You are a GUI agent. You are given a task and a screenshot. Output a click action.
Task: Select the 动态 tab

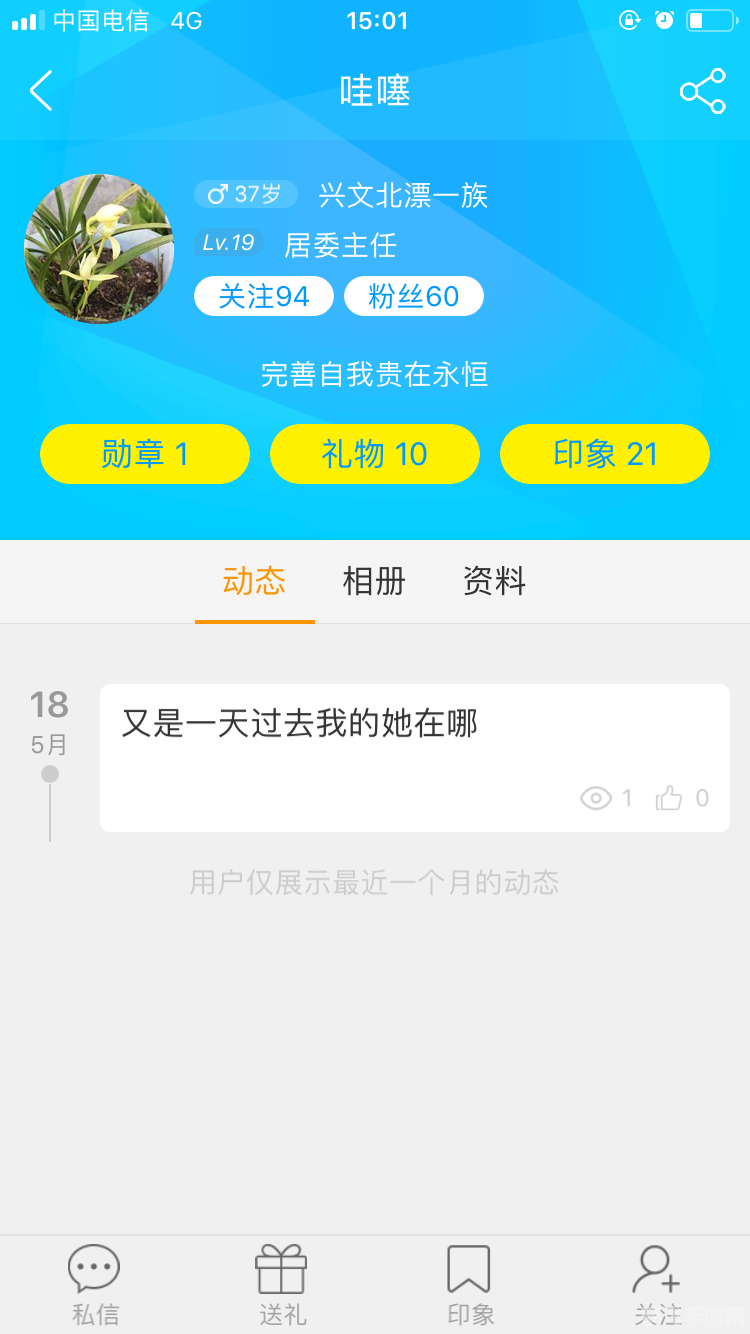click(253, 581)
